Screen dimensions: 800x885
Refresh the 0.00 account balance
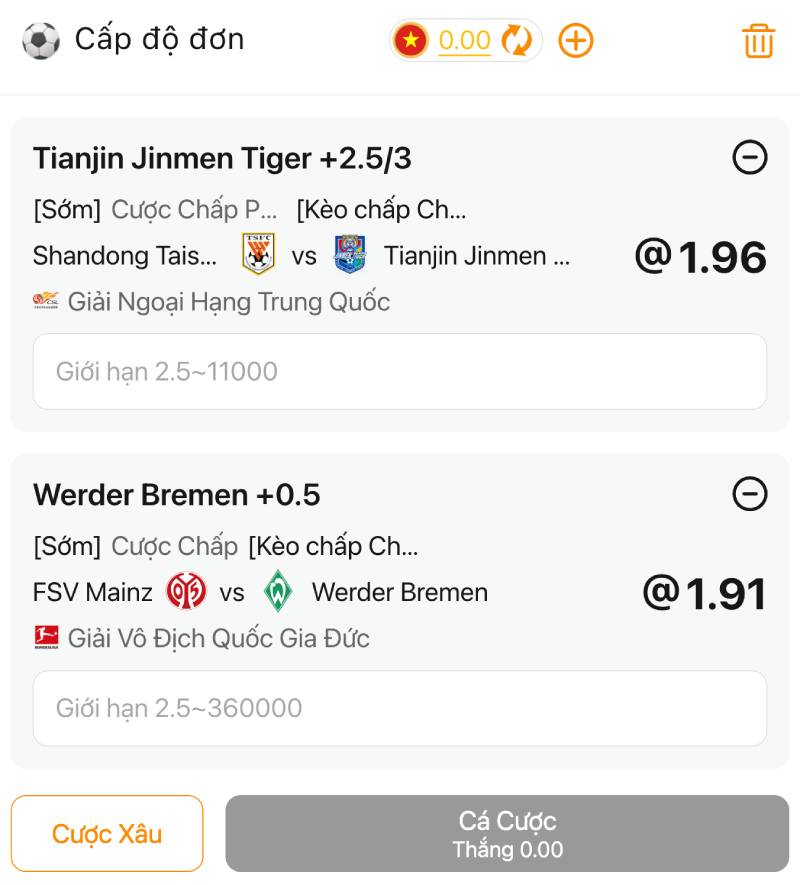click(x=516, y=41)
